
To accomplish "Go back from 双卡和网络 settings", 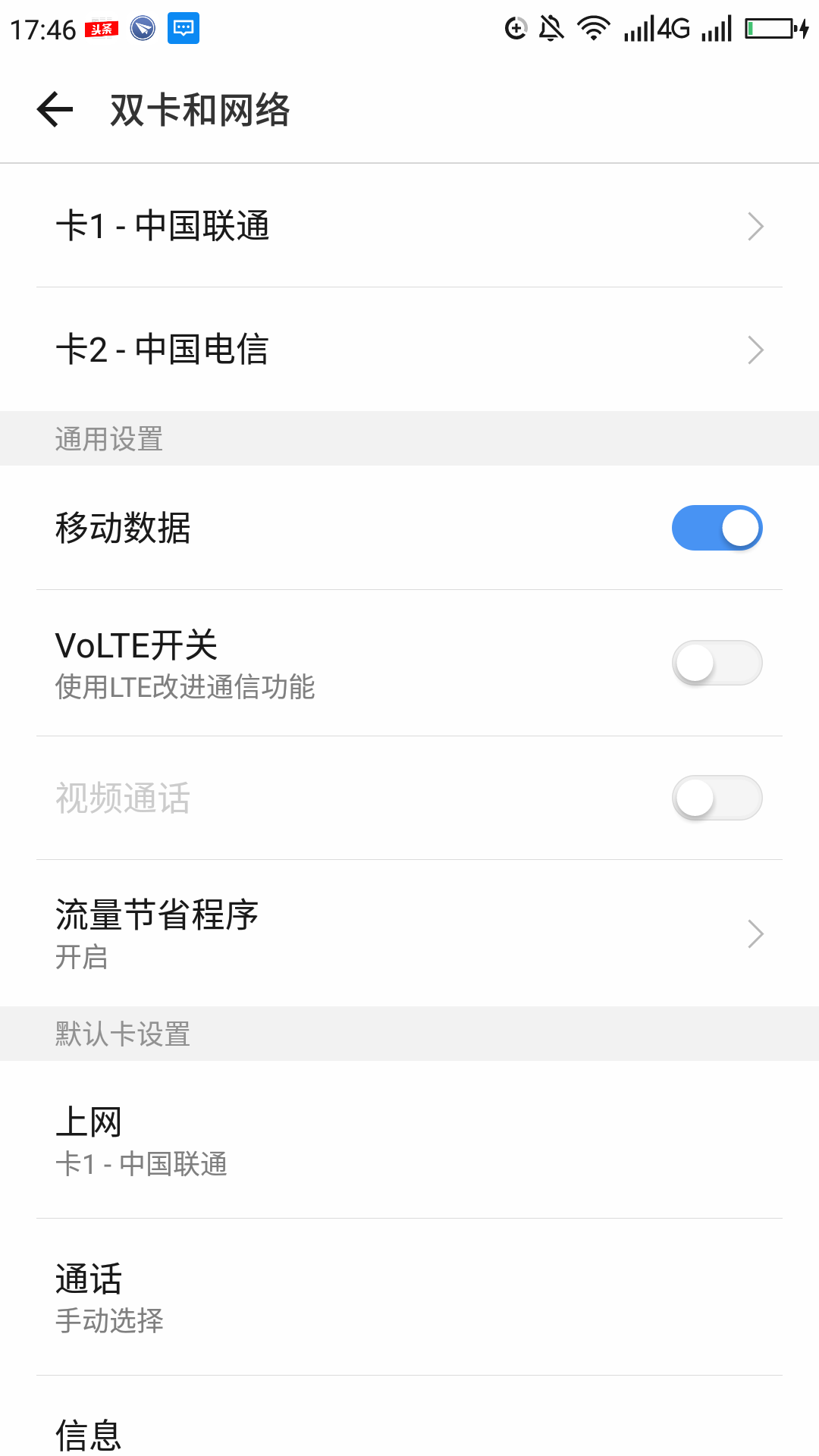I will click(55, 110).
